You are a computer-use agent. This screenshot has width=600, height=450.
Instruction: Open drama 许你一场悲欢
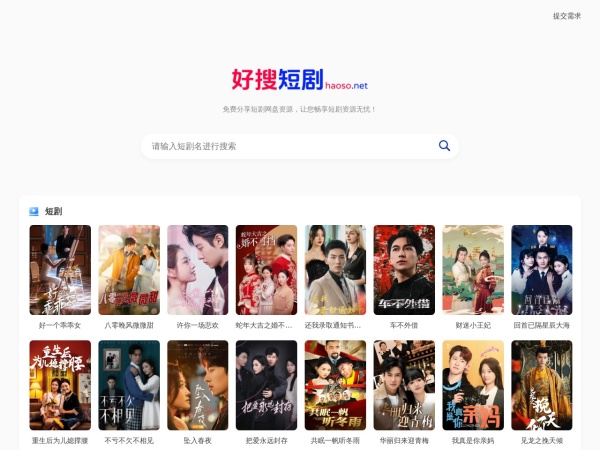click(x=198, y=270)
